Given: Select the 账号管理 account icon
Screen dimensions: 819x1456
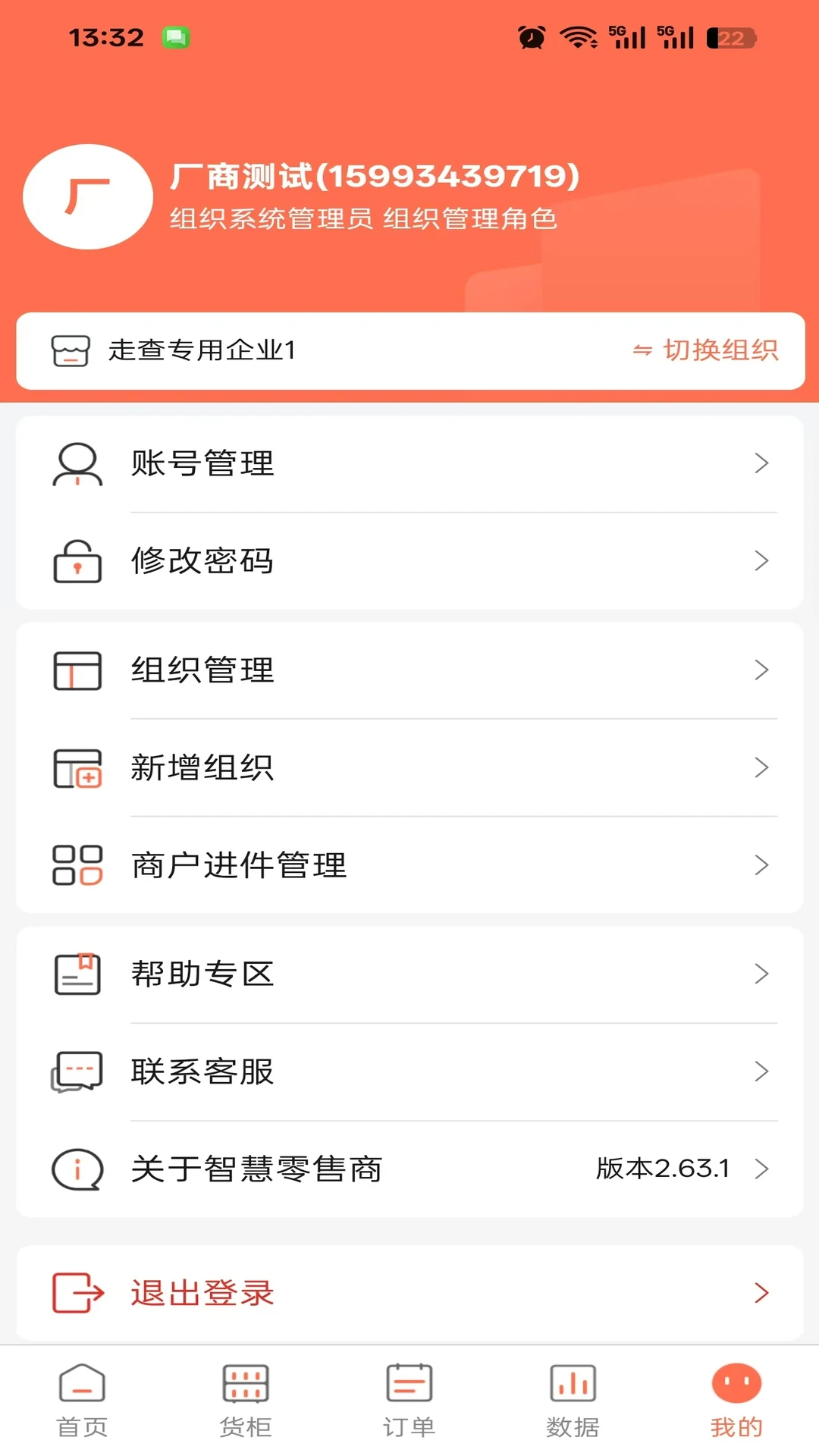Looking at the screenshot, I should (x=76, y=464).
